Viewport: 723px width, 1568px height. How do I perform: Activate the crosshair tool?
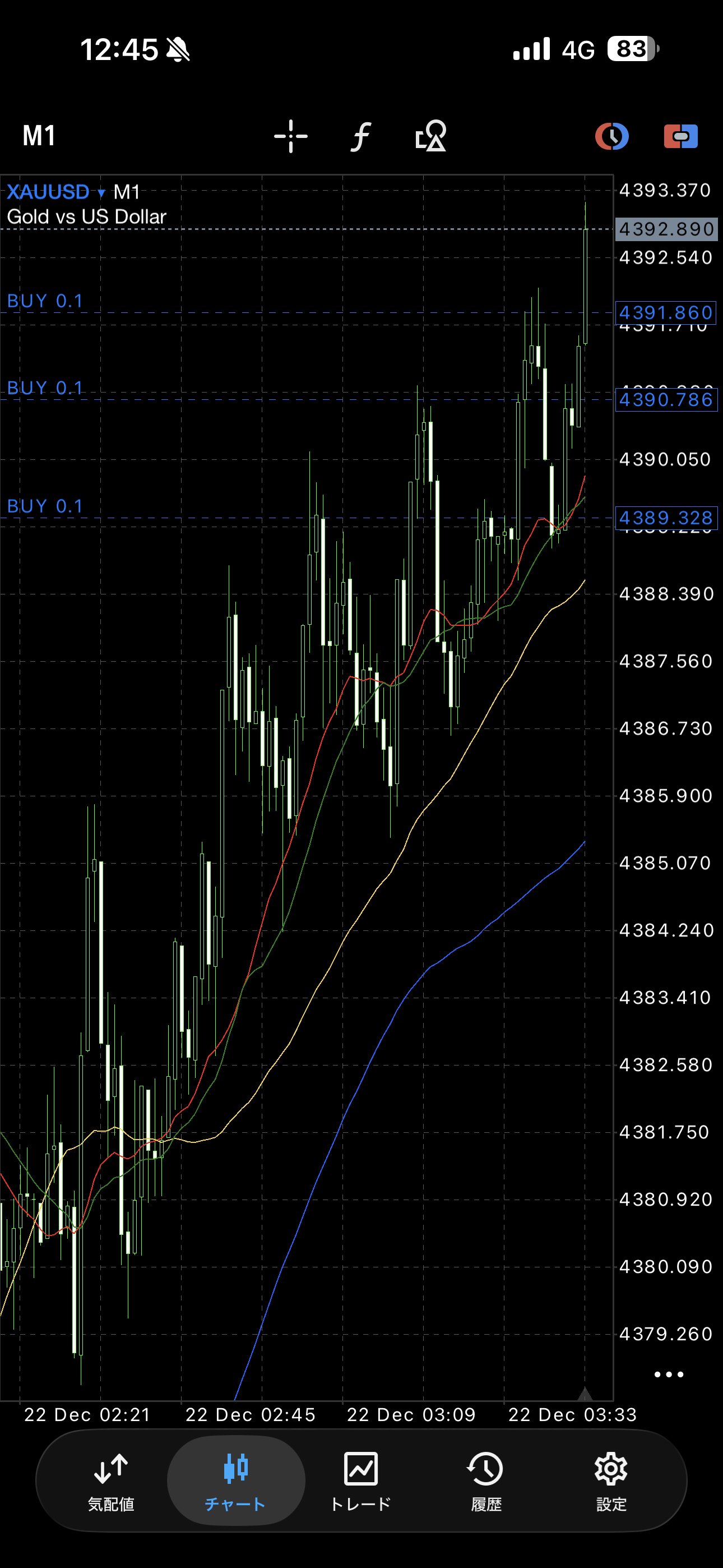click(x=290, y=136)
